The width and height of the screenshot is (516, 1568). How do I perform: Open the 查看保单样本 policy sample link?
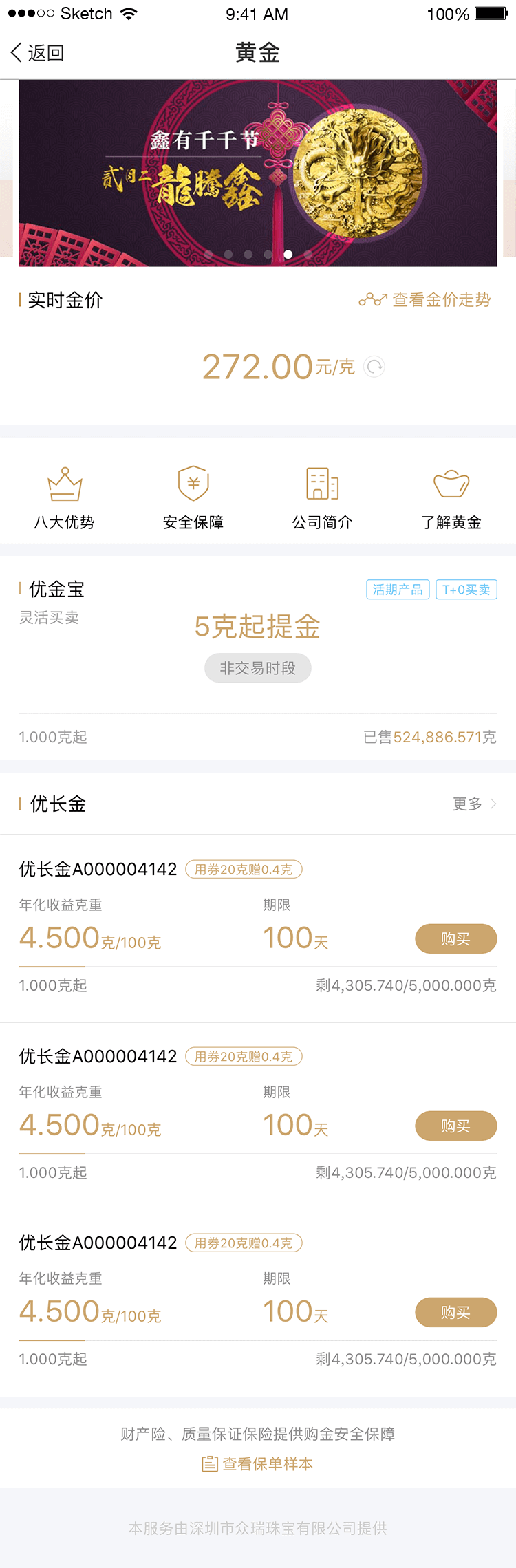[257, 1463]
